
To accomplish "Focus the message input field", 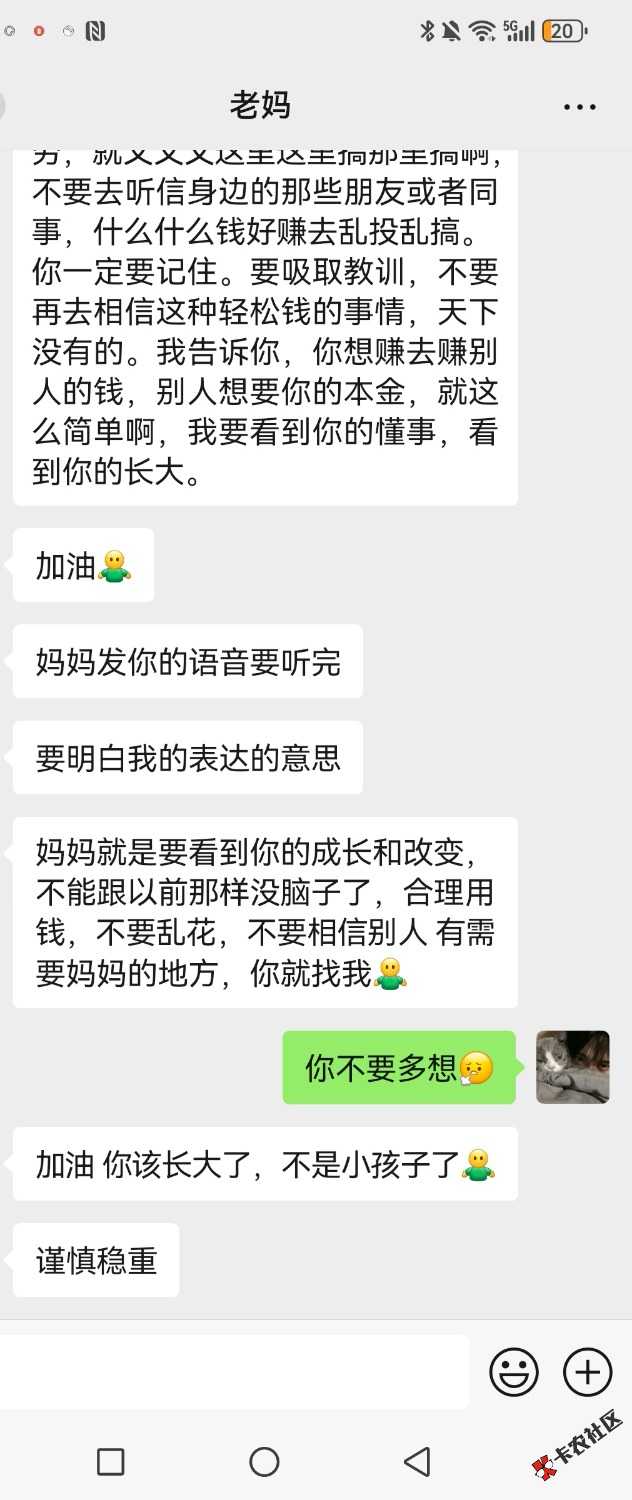I will [234, 1372].
